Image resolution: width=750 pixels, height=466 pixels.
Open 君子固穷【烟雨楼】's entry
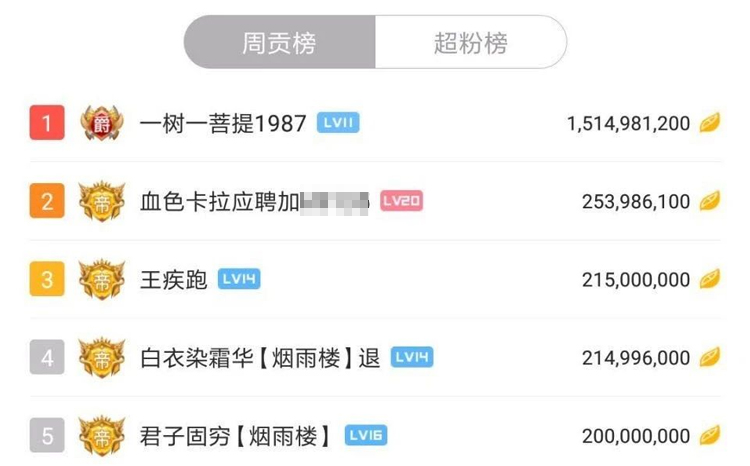pos(235,436)
